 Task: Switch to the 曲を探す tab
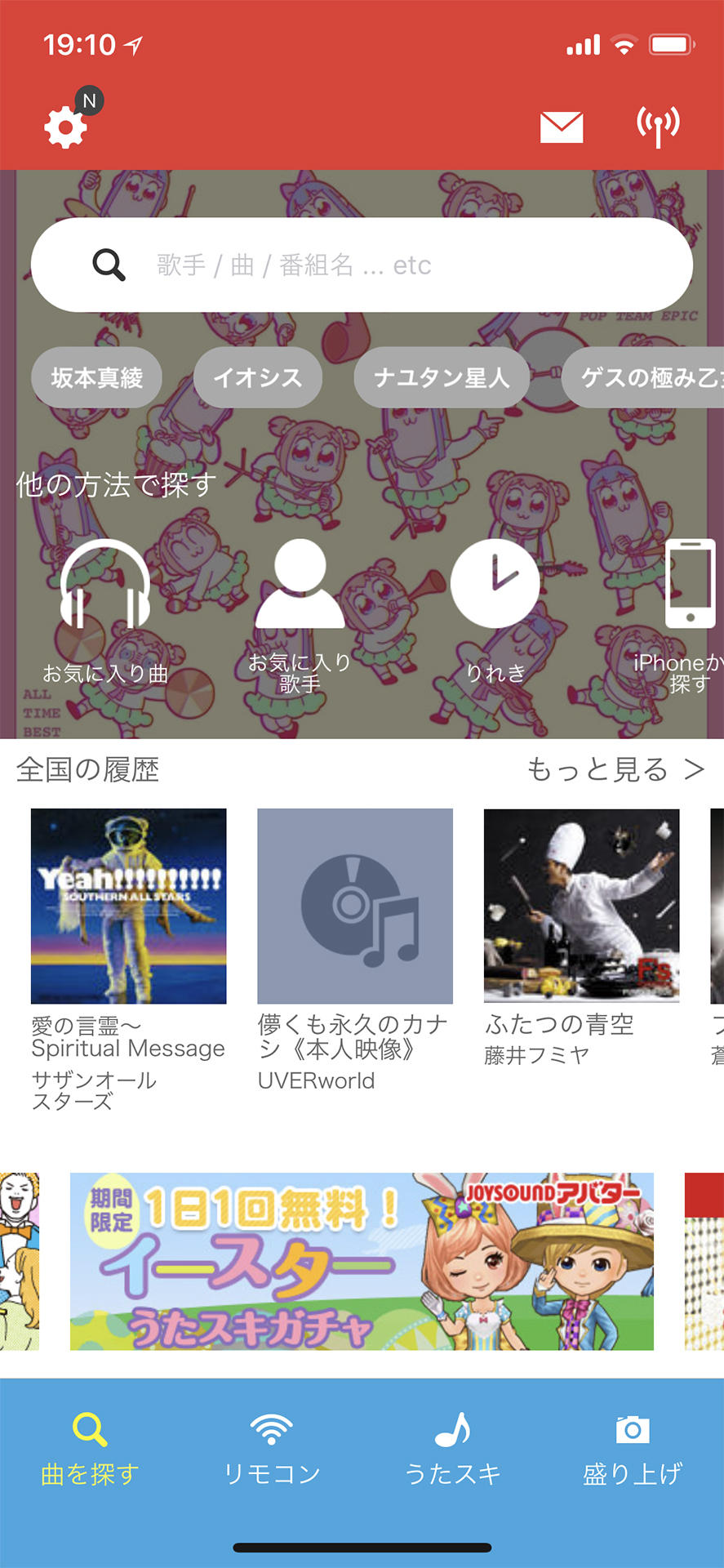pyautogui.click(x=90, y=1450)
